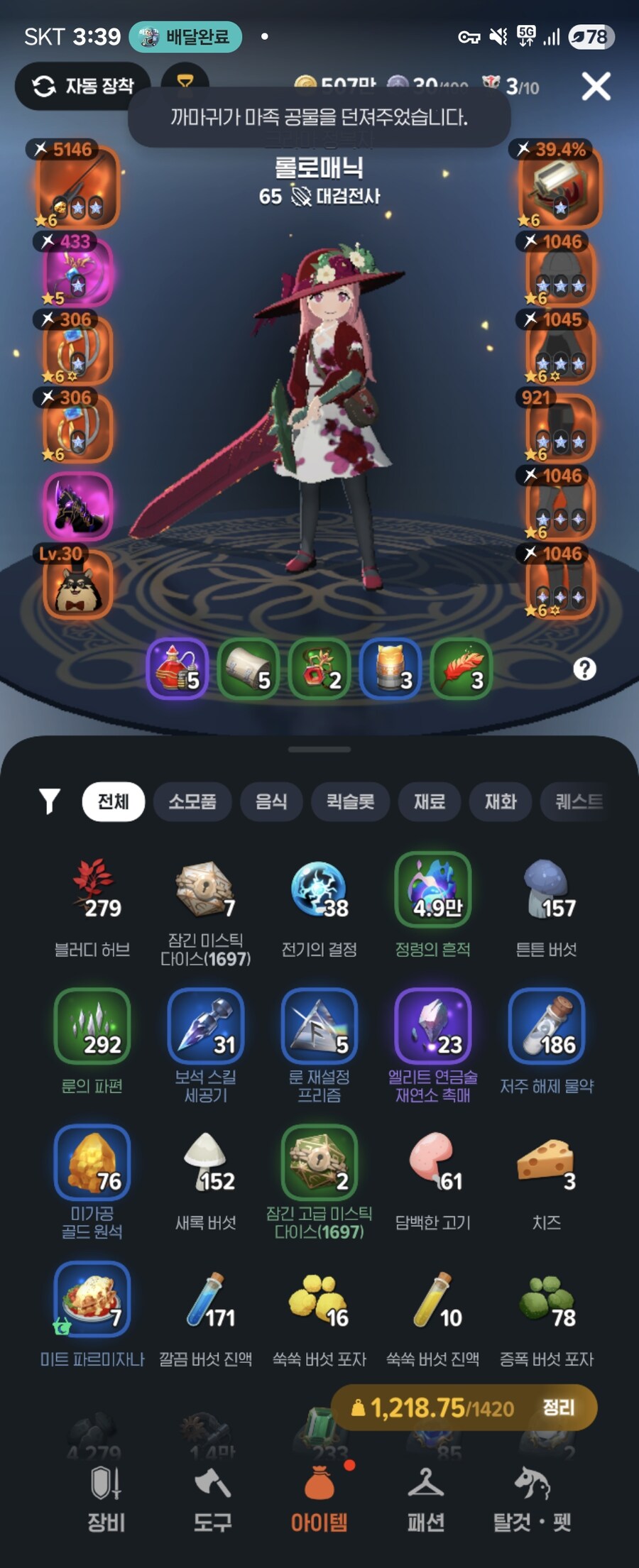Go to the 장비 equipment tab
This screenshot has height=1568, width=639.
coord(106,1498)
